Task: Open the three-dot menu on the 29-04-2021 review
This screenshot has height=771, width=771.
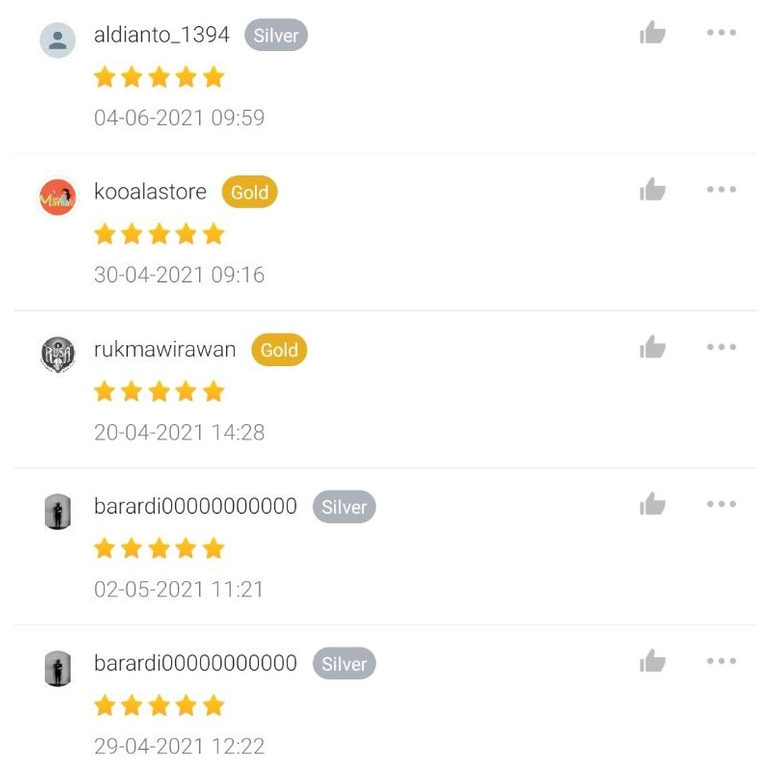Action: [721, 662]
